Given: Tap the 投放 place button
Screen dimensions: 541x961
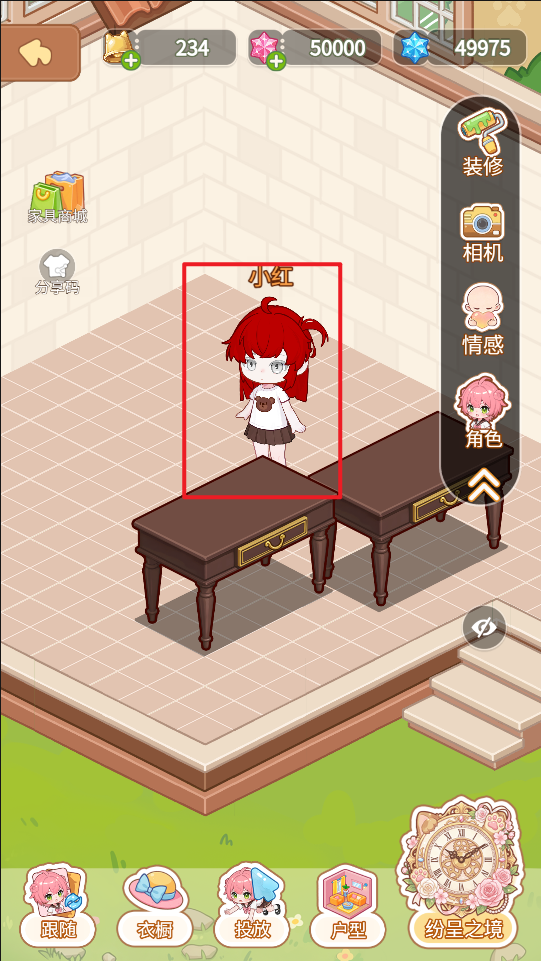Looking at the screenshot, I should pyautogui.click(x=252, y=906).
